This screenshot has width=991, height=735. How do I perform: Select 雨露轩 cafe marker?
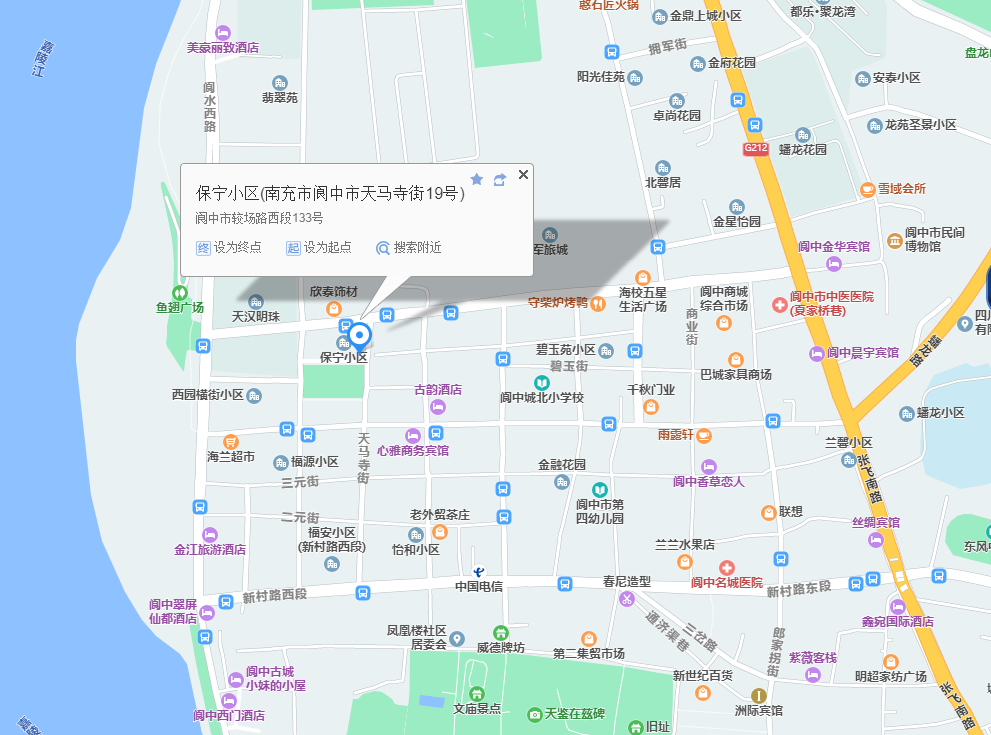(x=703, y=435)
